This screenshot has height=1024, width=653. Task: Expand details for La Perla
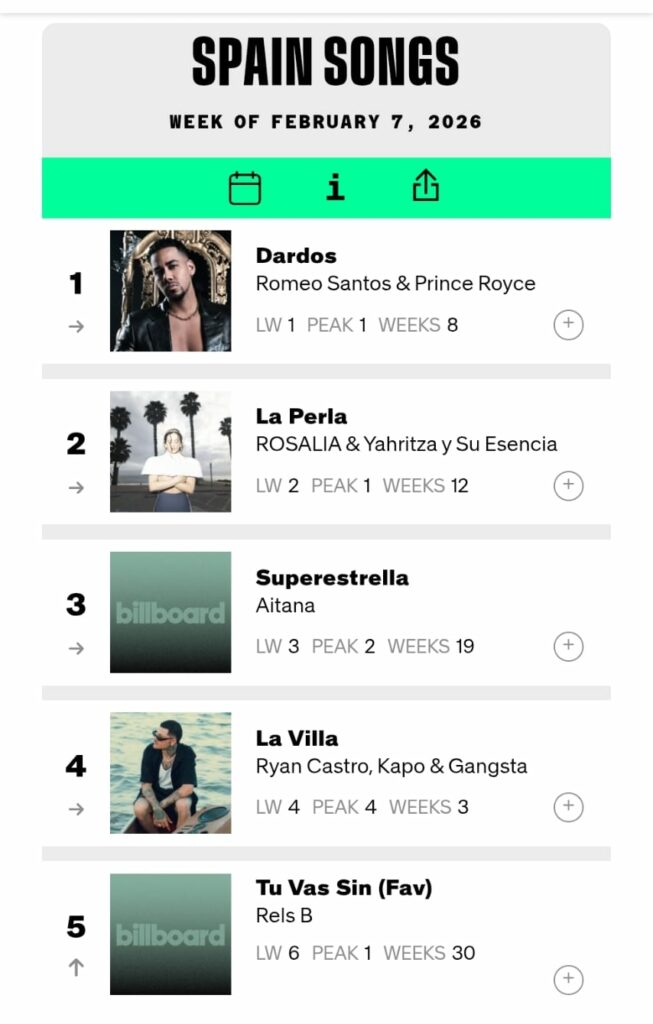(568, 485)
